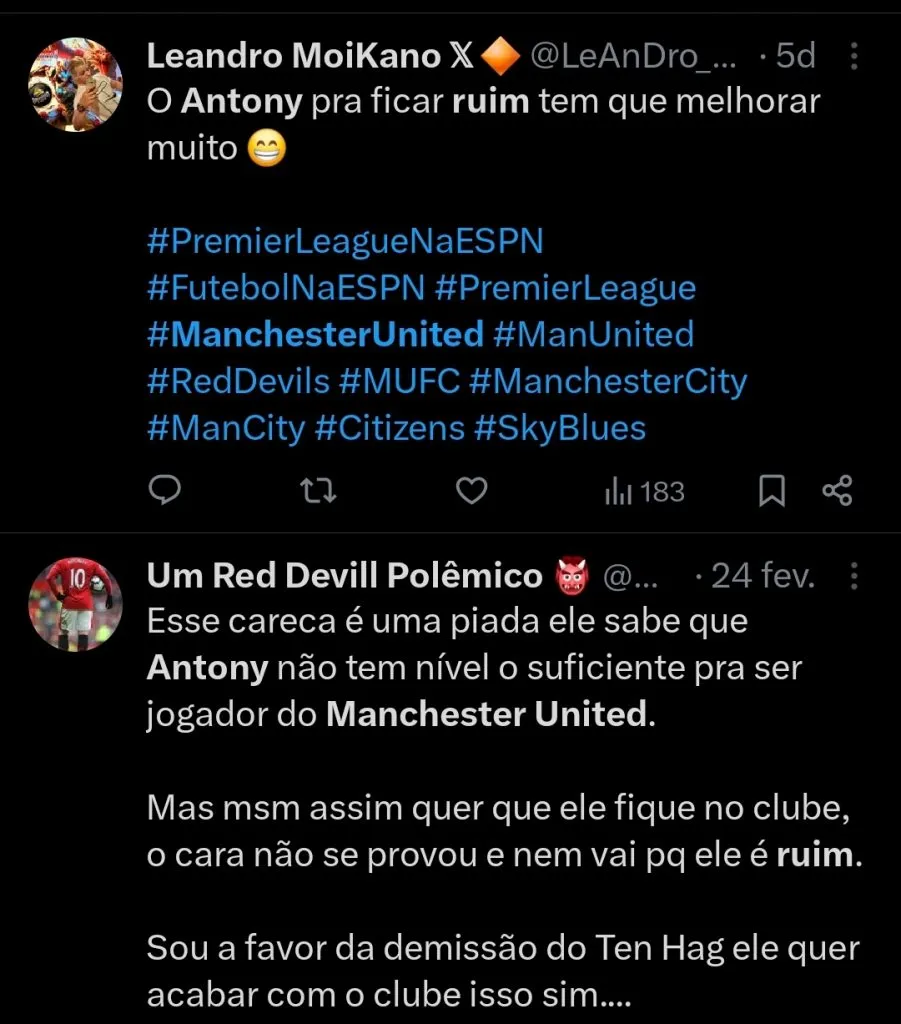Click the 24 fev. timestamp link
This screenshot has height=1024, width=901.
coord(763,576)
